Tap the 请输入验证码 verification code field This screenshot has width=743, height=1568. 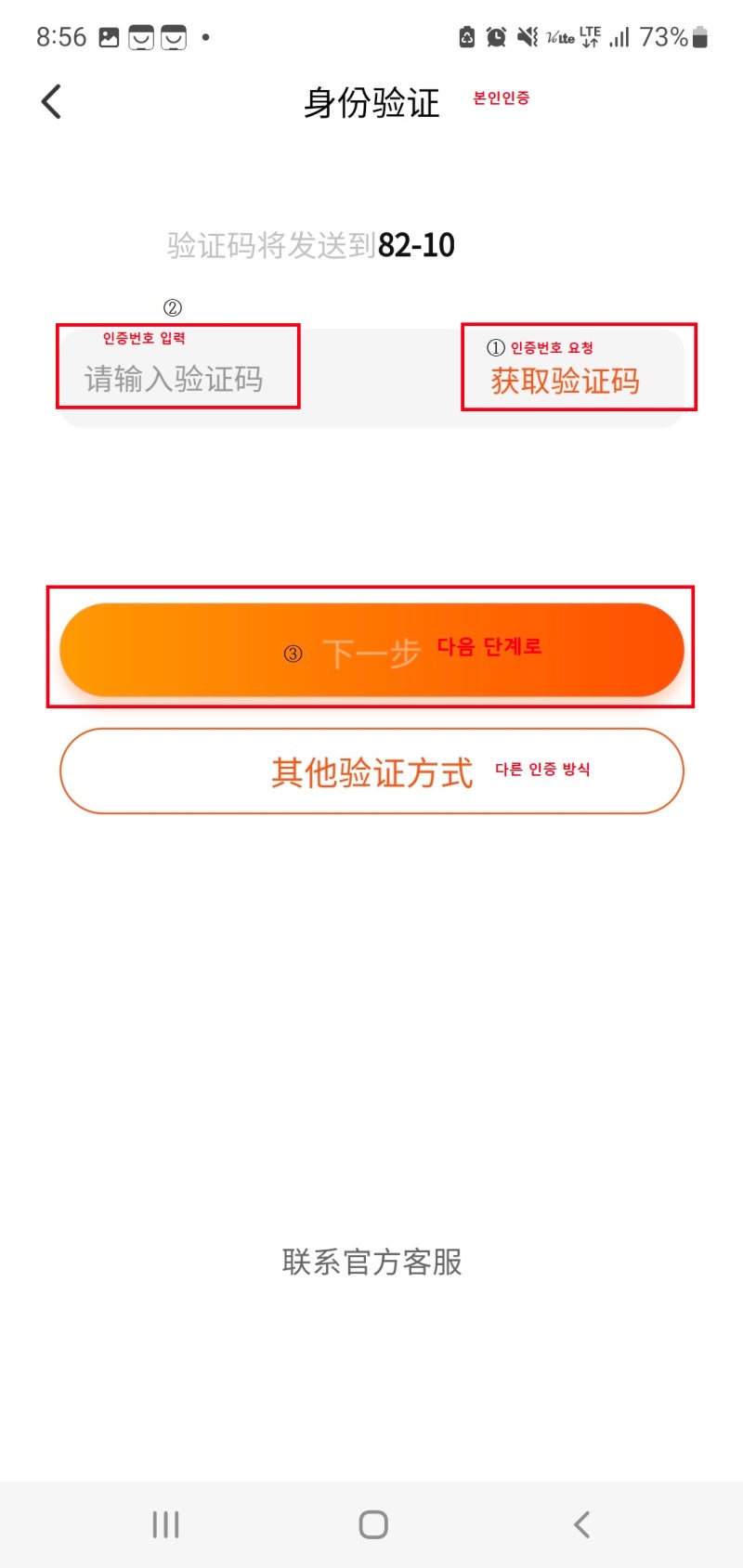pos(174,379)
